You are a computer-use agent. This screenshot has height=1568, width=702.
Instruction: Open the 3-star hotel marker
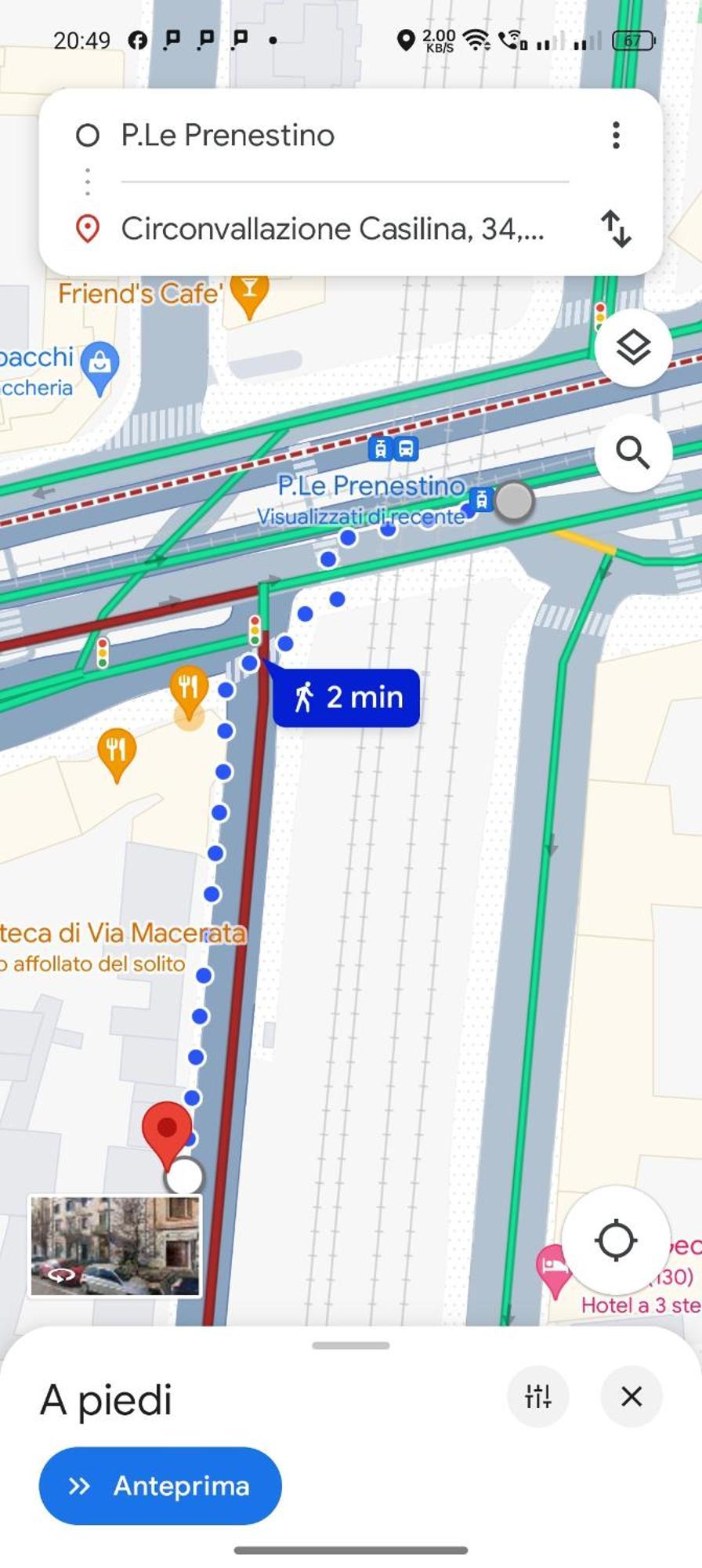(554, 1269)
